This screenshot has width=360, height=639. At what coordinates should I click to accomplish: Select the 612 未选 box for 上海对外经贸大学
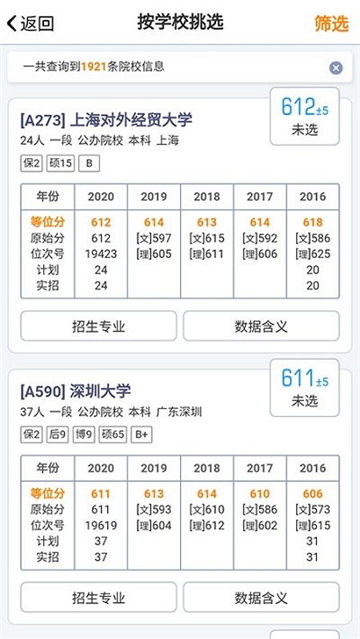pos(305,116)
